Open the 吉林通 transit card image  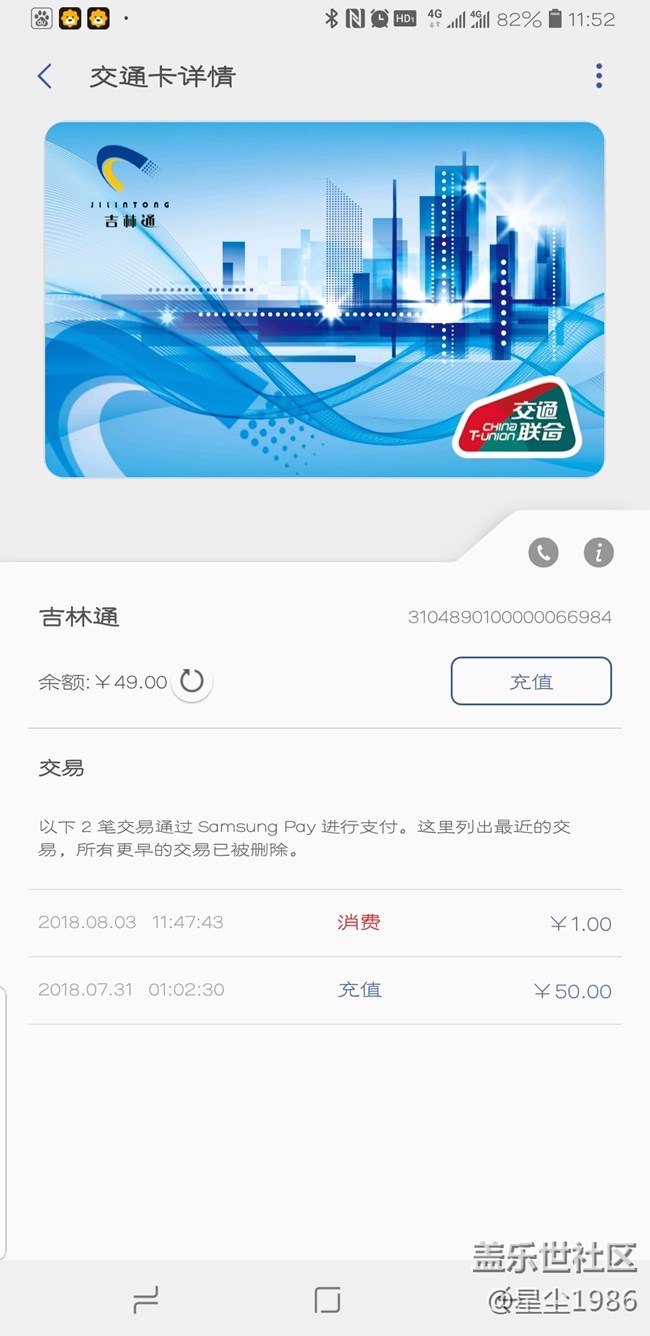click(324, 299)
